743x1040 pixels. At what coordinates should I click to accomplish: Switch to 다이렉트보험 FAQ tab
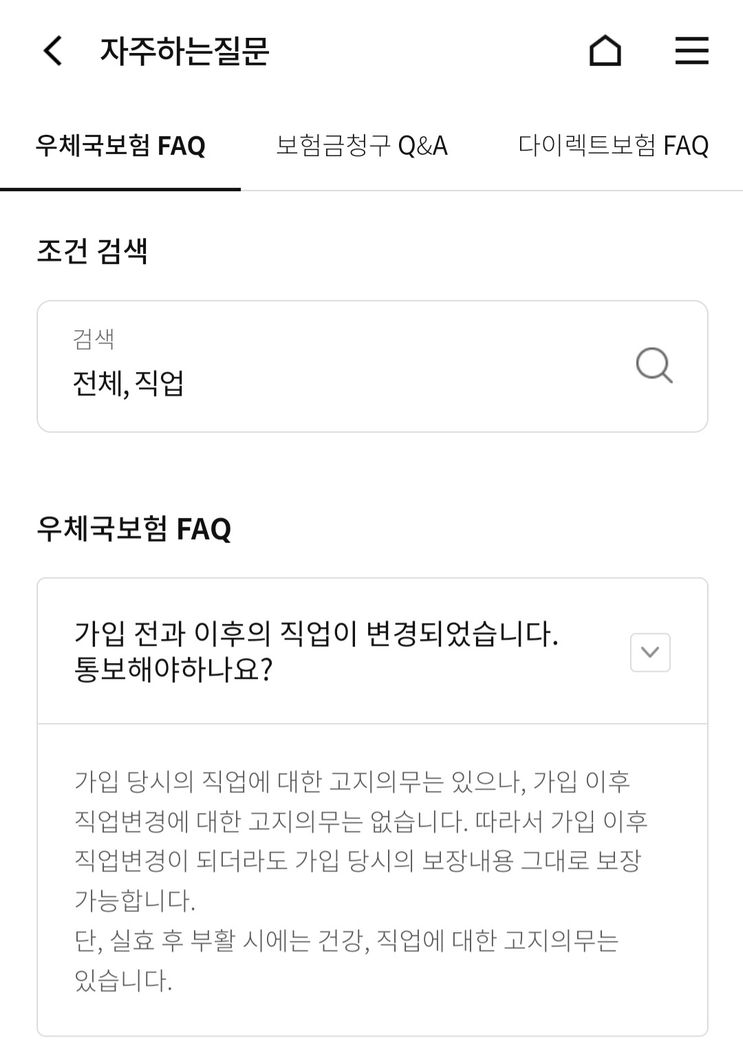tap(613, 146)
